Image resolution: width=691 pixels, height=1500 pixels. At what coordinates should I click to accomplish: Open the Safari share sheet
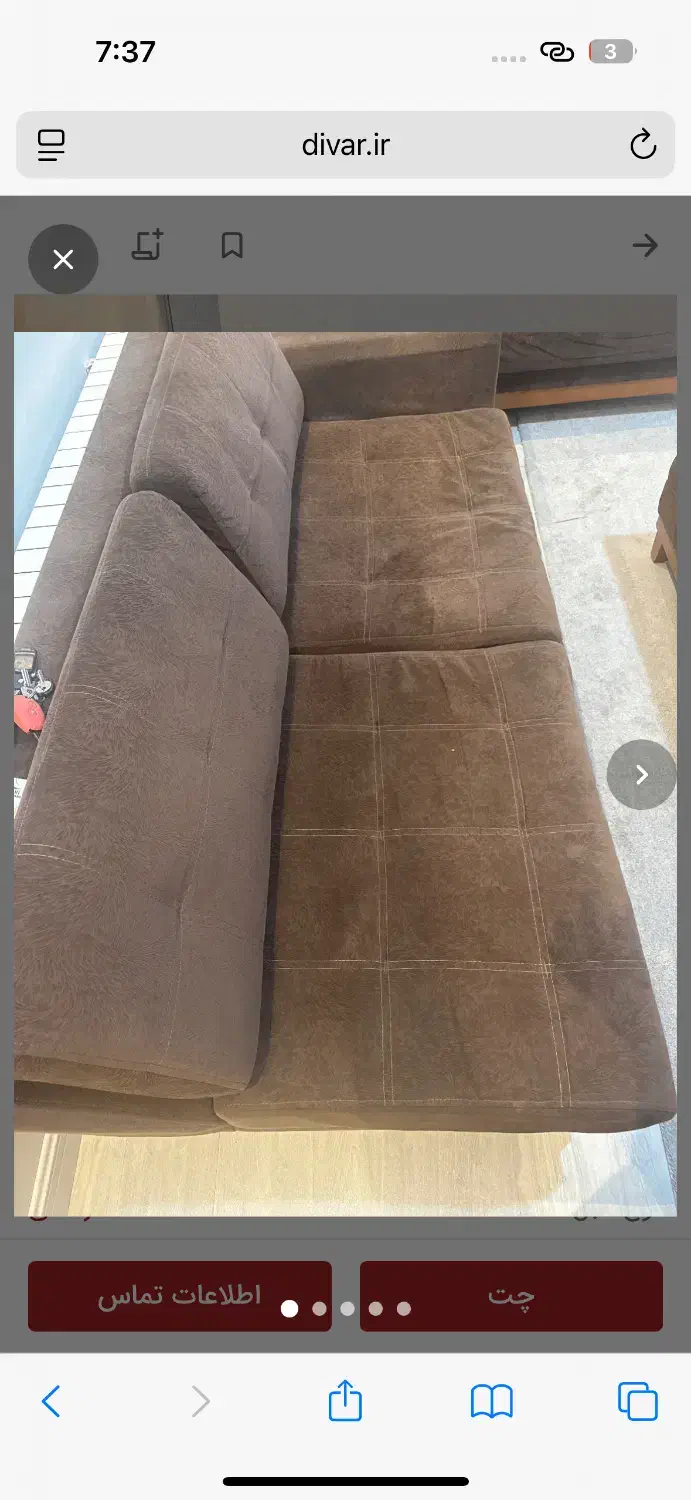[345, 1399]
